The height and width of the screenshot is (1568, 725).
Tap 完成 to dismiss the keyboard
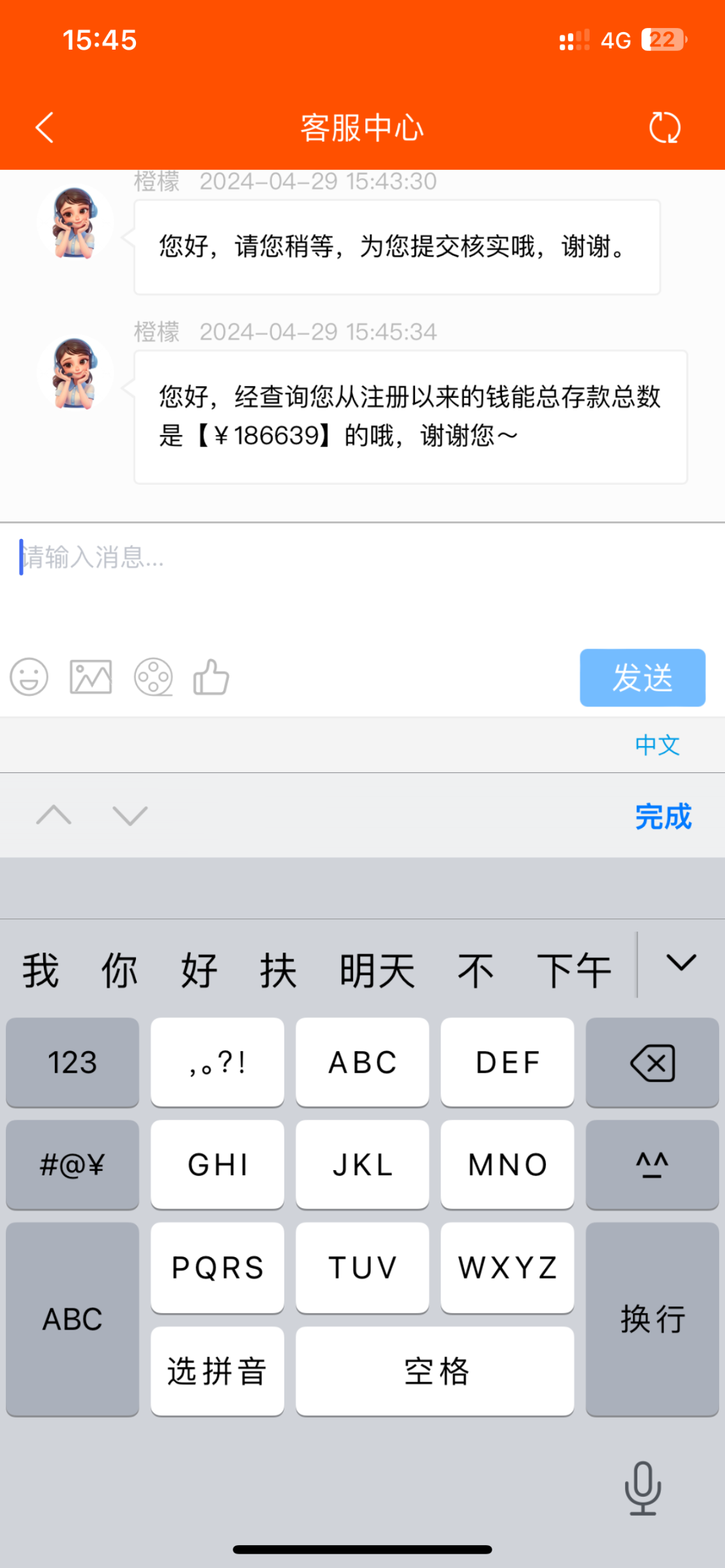click(x=663, y=817)
